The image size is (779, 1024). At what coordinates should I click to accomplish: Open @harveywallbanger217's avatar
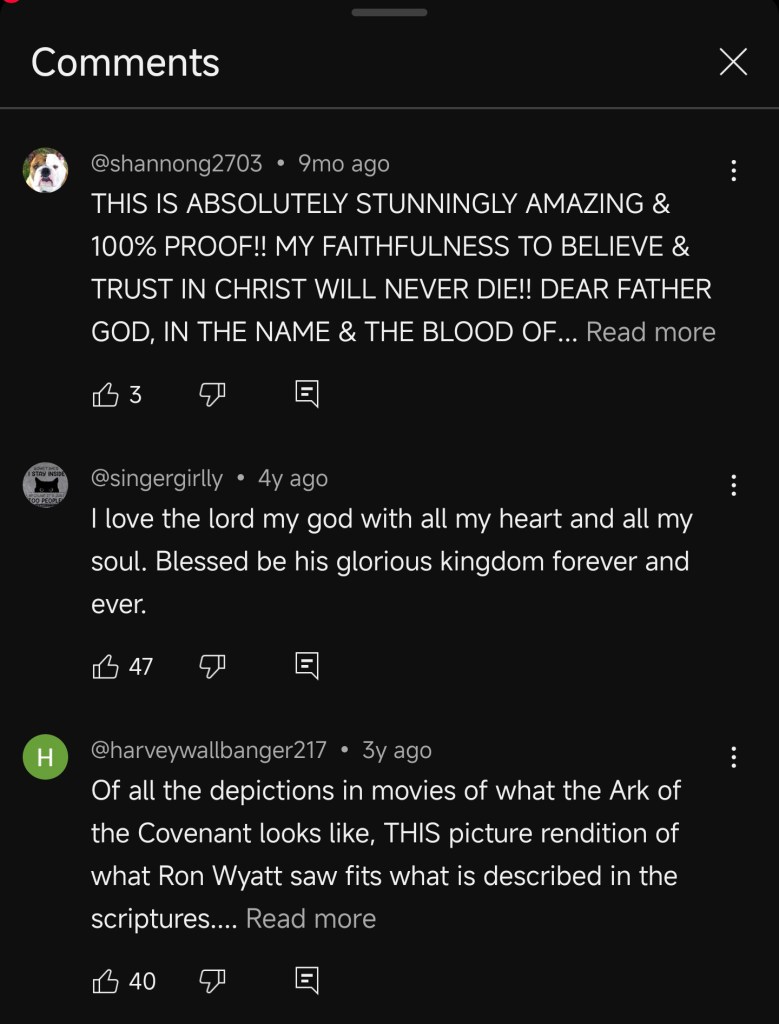[x=45, y=757]
